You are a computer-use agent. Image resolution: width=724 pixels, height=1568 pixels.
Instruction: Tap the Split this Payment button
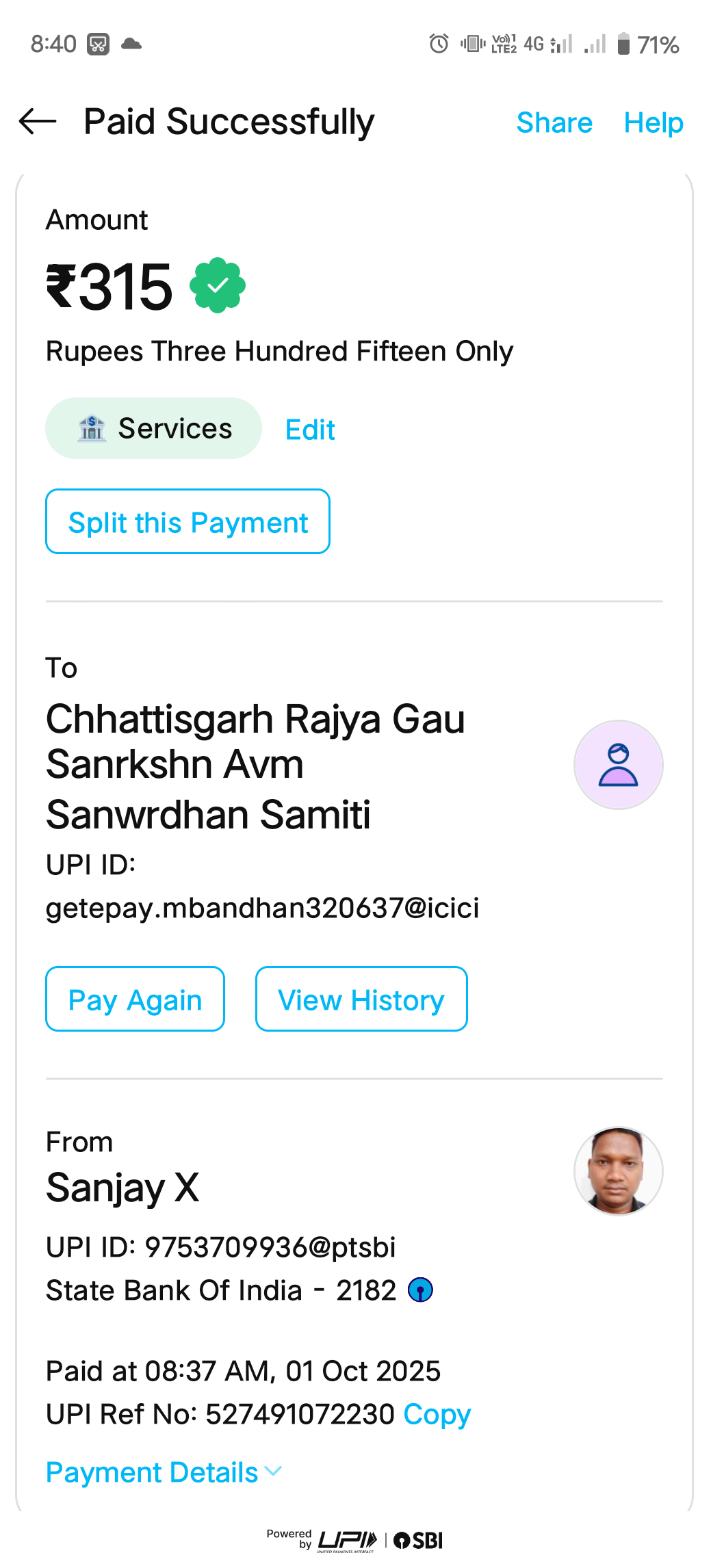(188, 522)
